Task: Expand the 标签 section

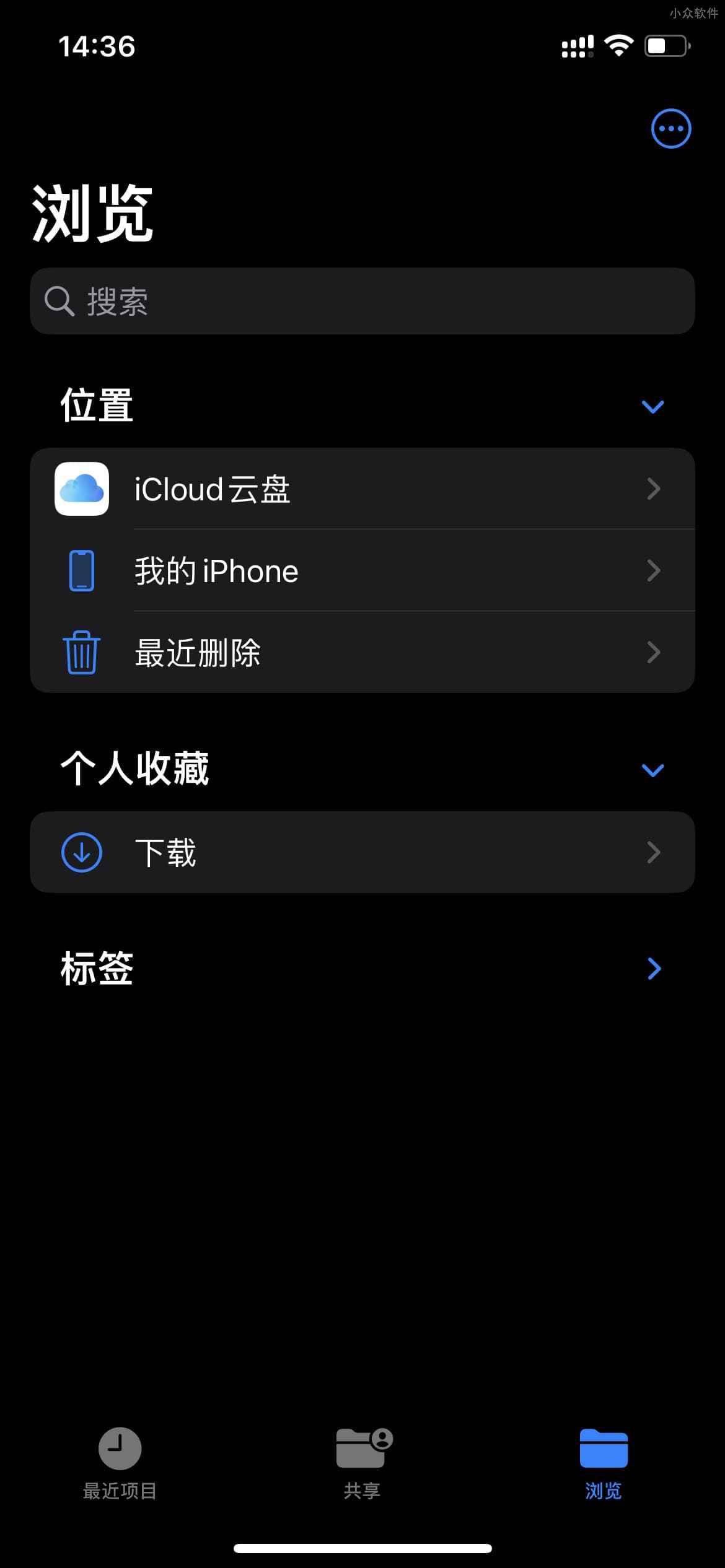Action: click(x=654, y=969)
